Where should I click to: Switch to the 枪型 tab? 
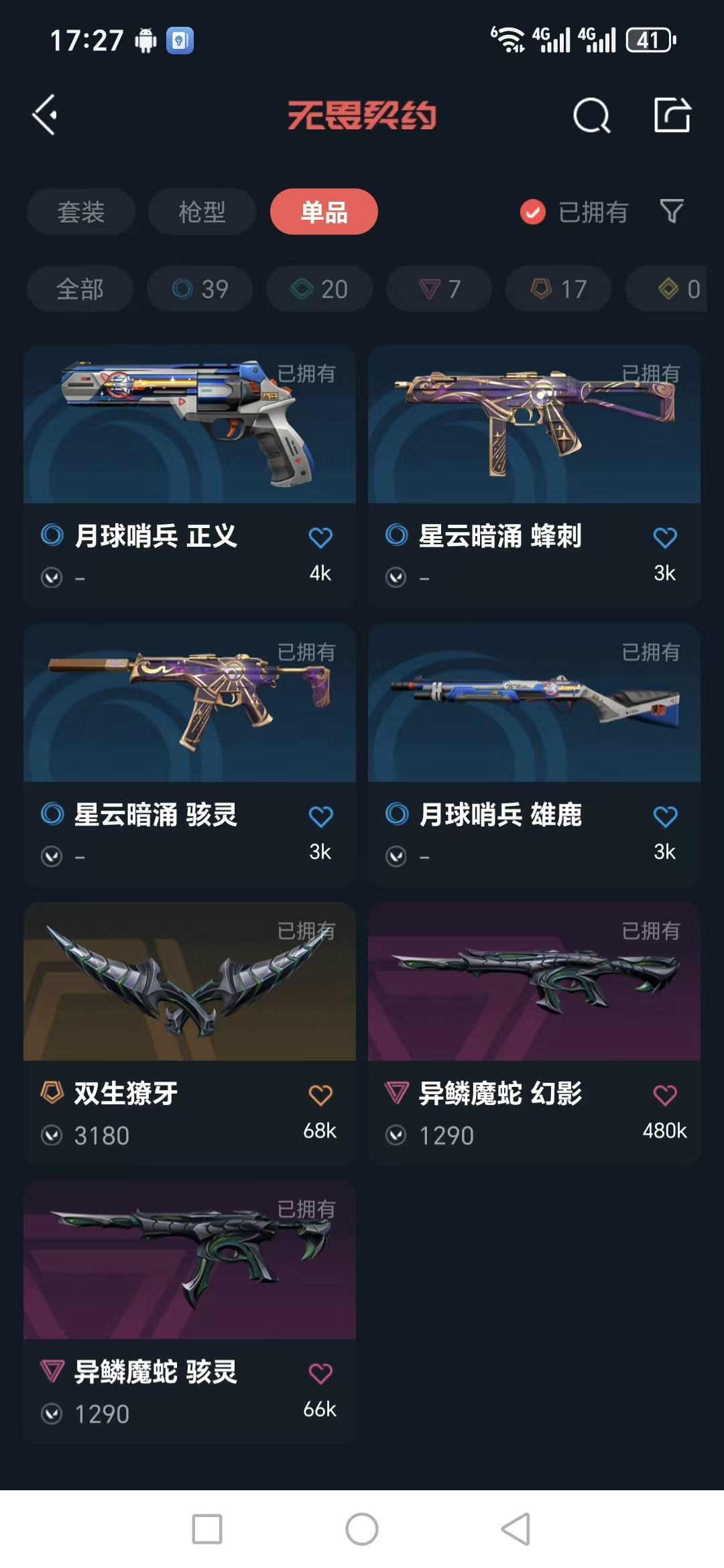(x=202, y=212)
